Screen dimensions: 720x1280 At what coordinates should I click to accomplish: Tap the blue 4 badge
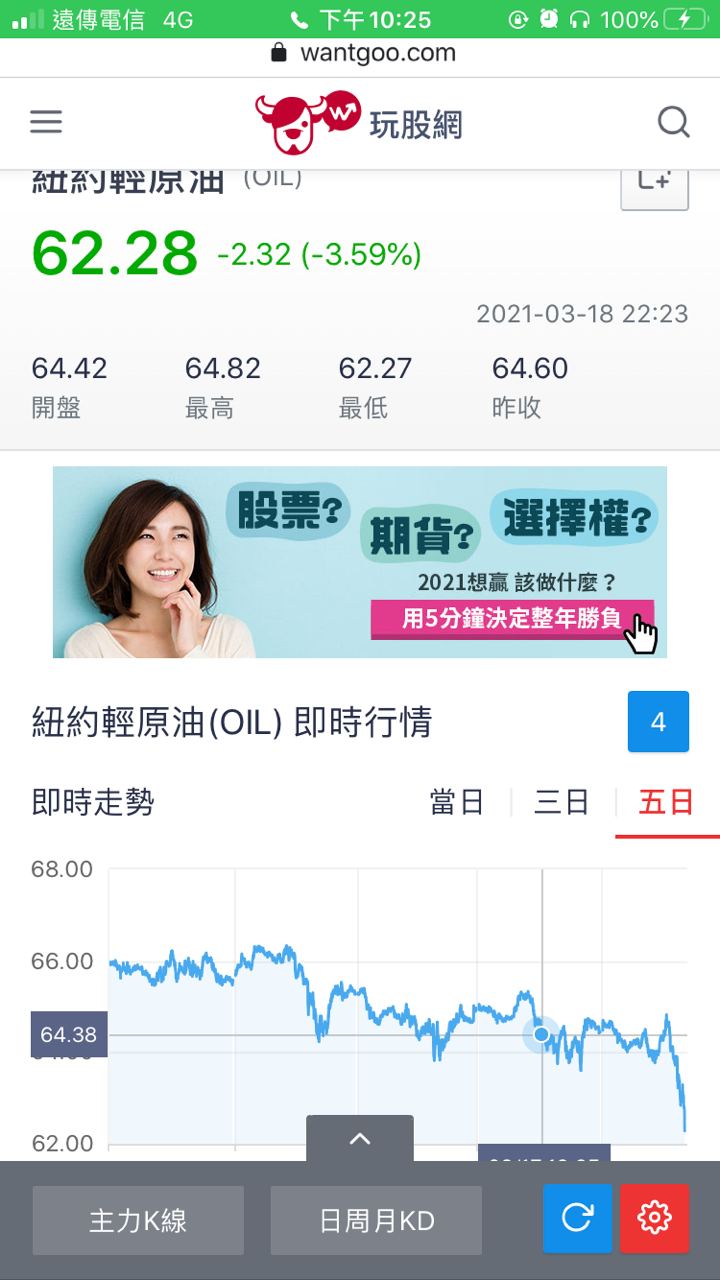click(658, 721)
